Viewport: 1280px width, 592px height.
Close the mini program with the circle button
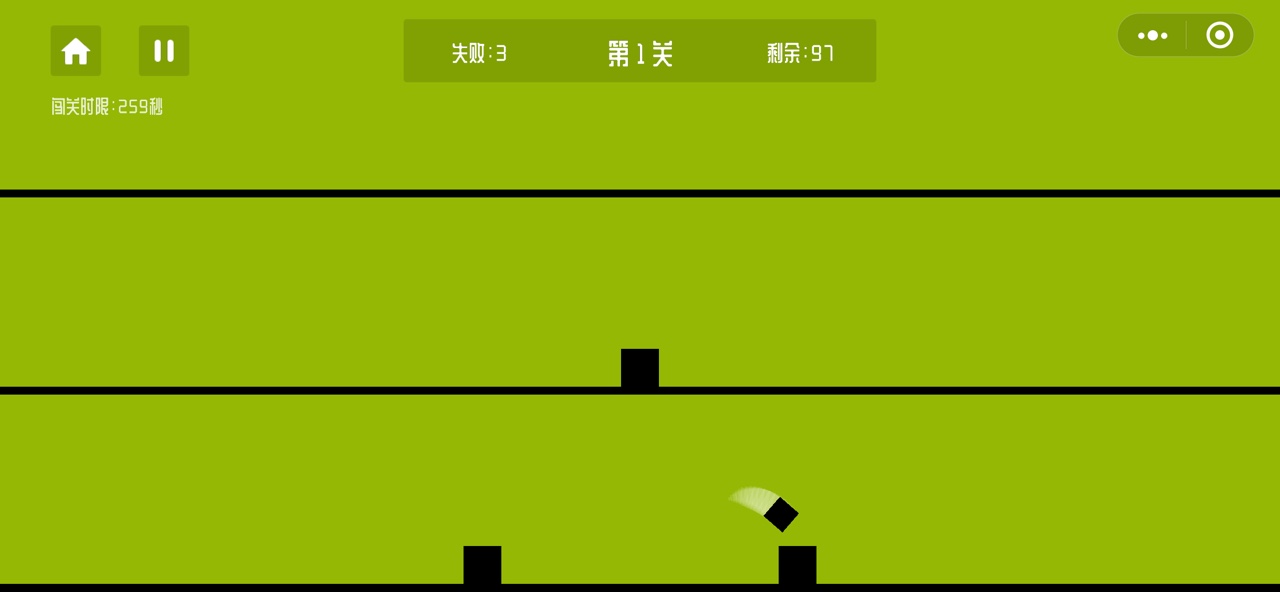(1219, 36)
